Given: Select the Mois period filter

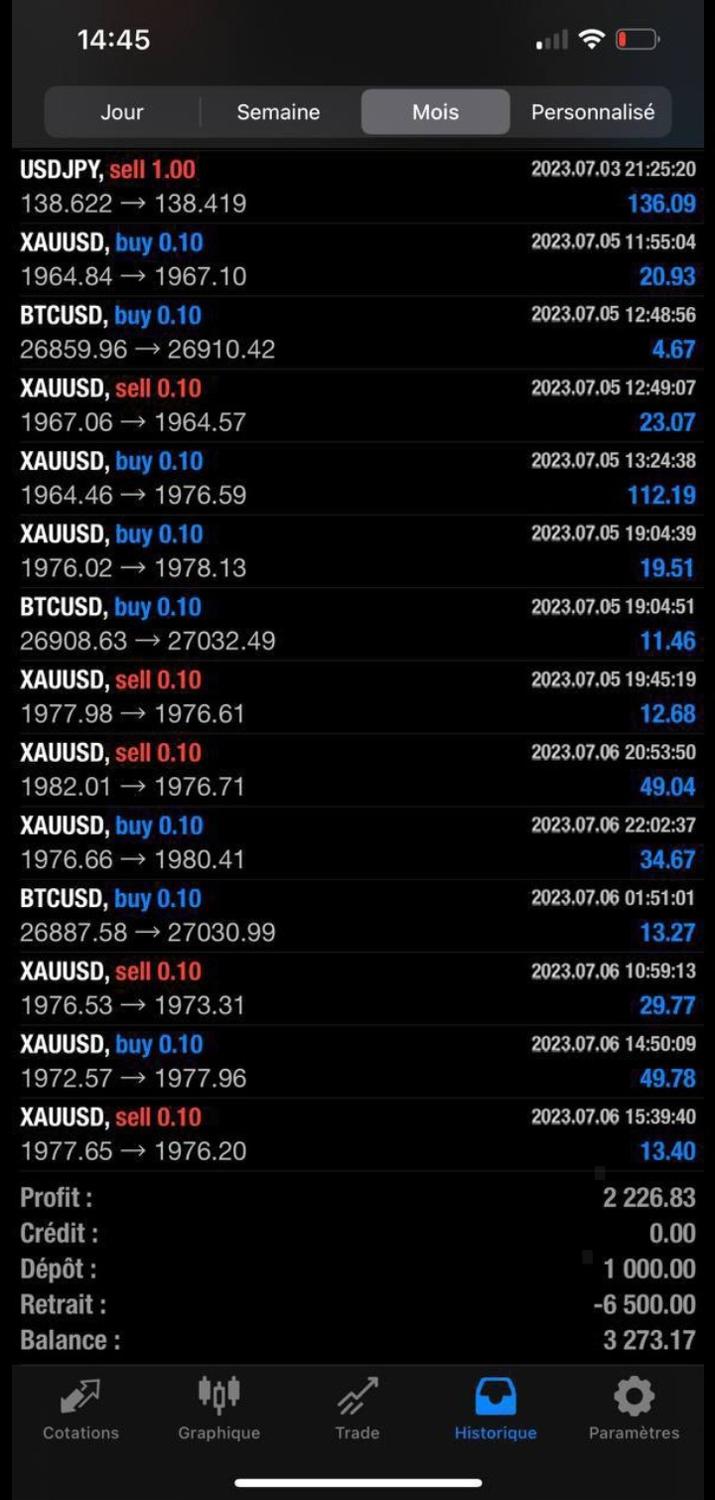Looking at the screenshot, I should pyautogui.click(x=435, y=112).
